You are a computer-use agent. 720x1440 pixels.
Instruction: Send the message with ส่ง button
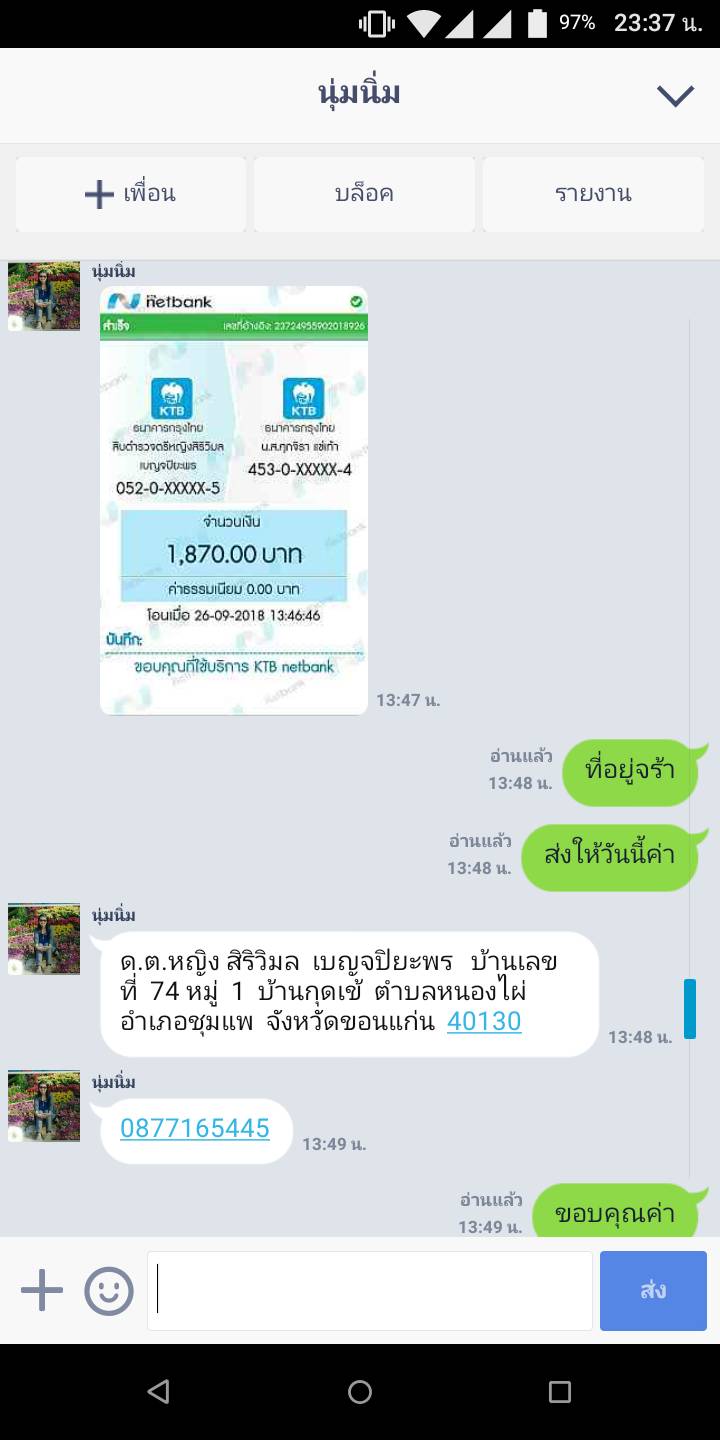pos(653,1291)
